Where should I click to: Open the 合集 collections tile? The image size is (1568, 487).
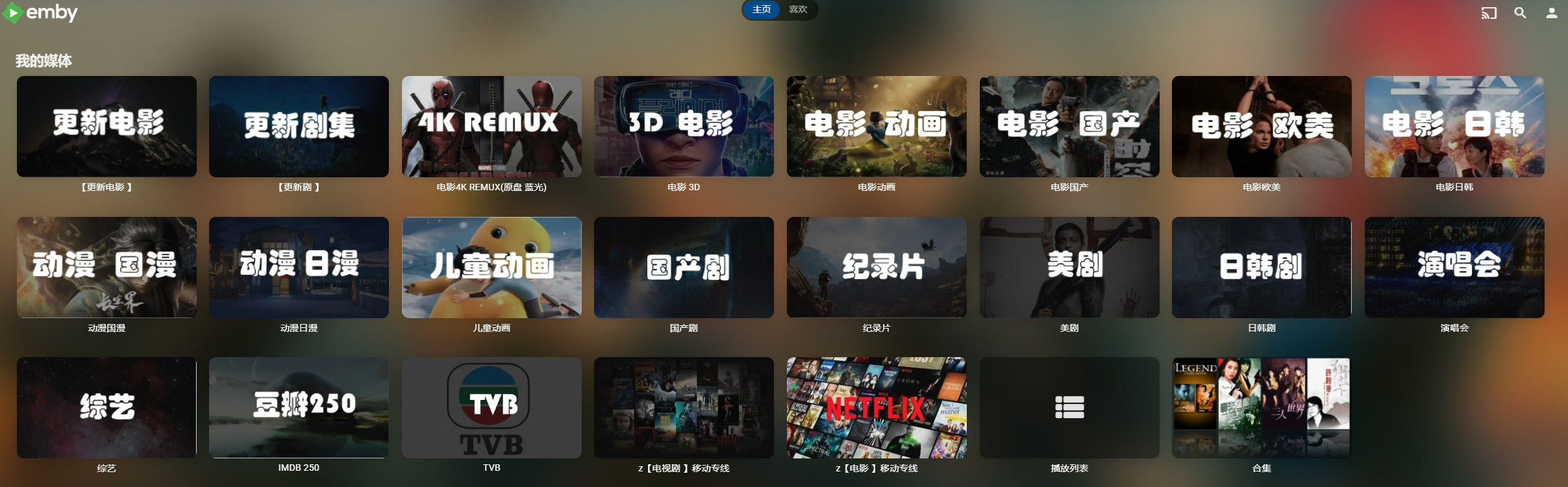tap(1262, 408)
